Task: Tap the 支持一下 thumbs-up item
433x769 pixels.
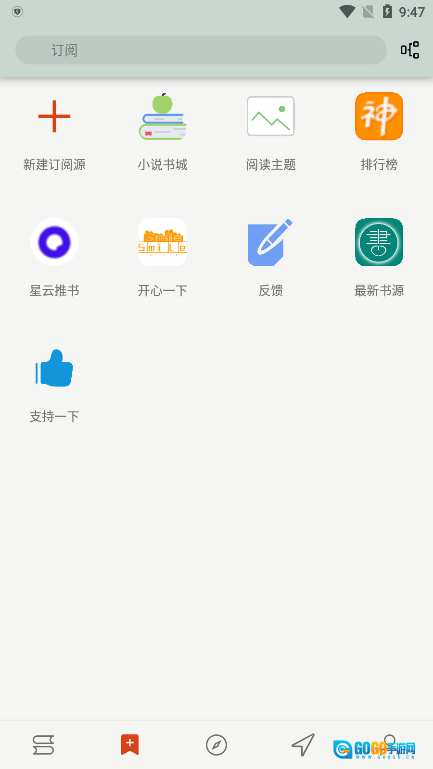Action: pyautogui.click(x=54, y=385)
